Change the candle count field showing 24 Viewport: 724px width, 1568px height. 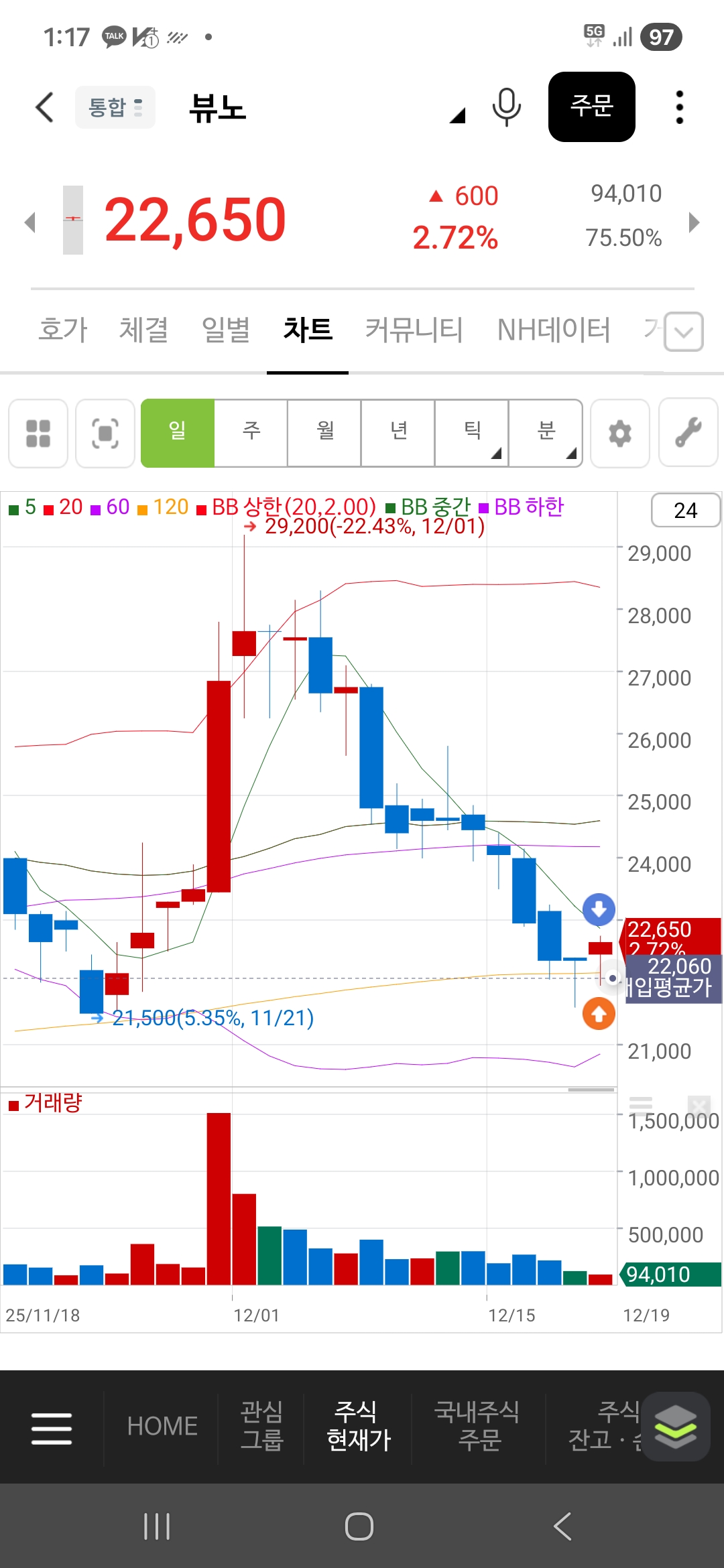pyautogui.click(x=685, y=511)
